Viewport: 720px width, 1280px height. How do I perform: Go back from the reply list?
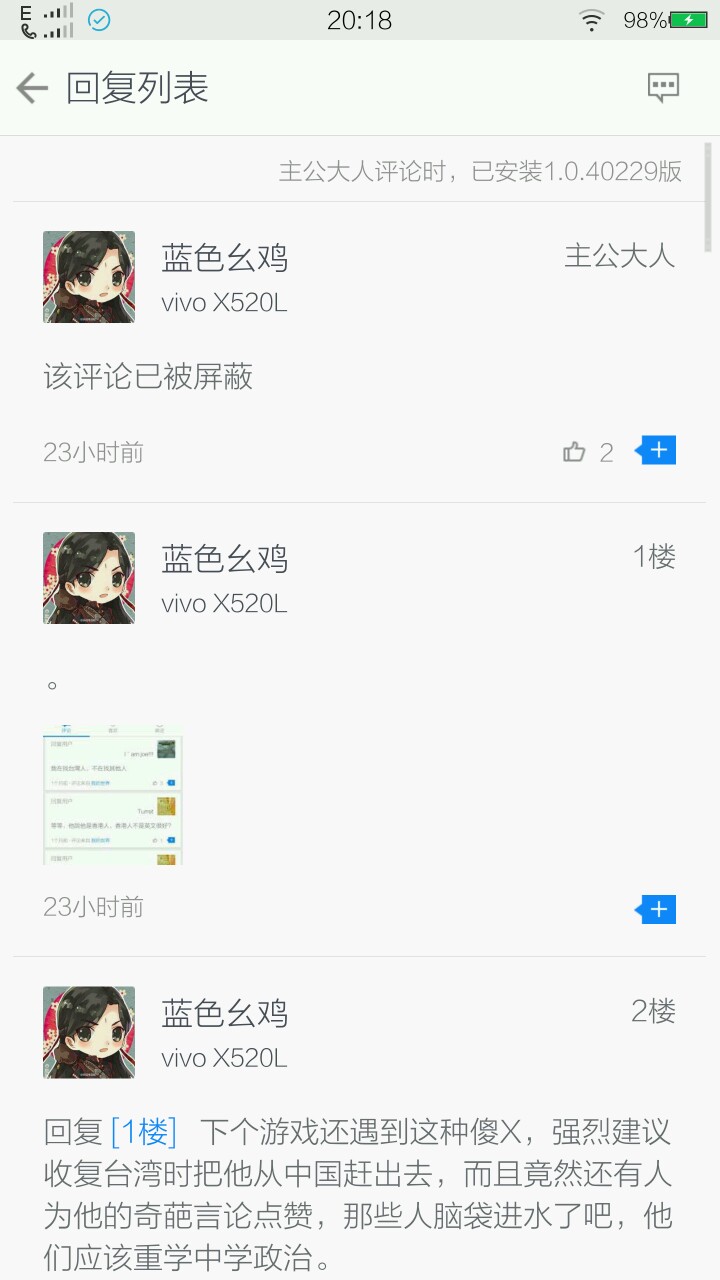32,88
